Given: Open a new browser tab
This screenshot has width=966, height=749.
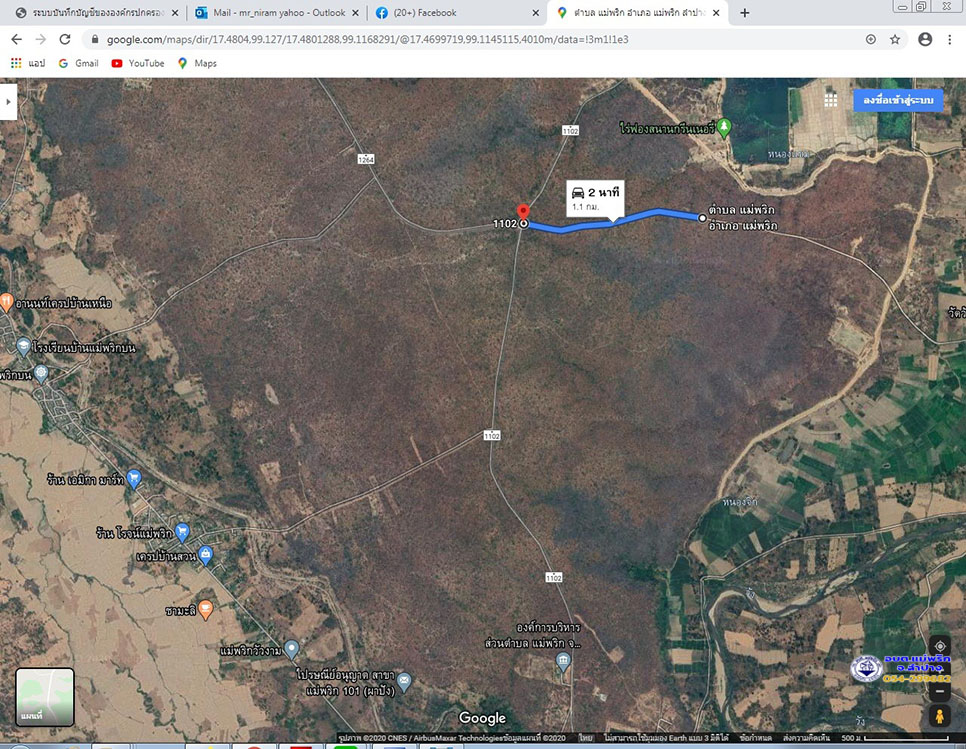Looking at the screenshot, I should coord(744,13).
